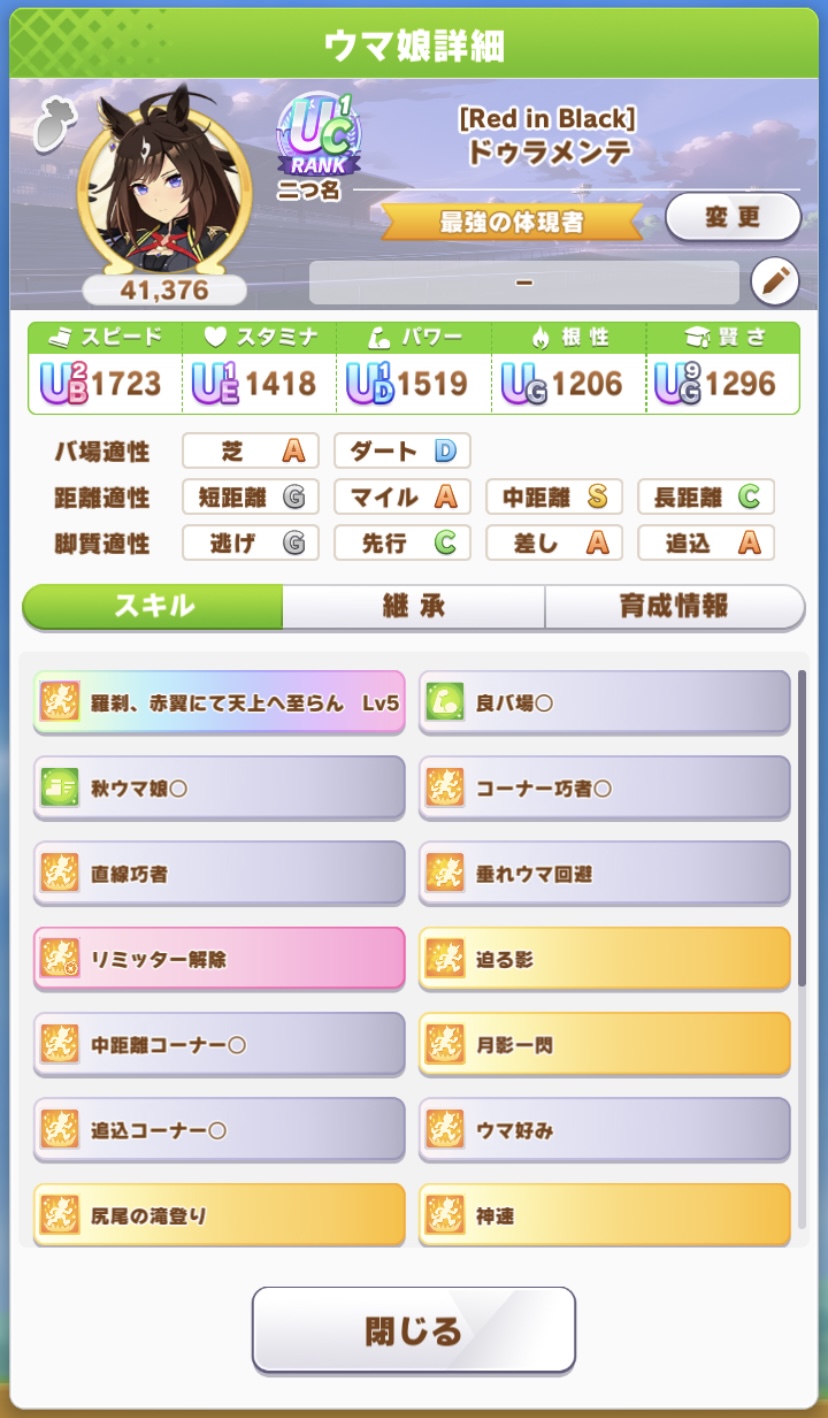Open the 尻尾の滝登り skill
The image size is (828, 1418).
click(x=219, y=1215)
